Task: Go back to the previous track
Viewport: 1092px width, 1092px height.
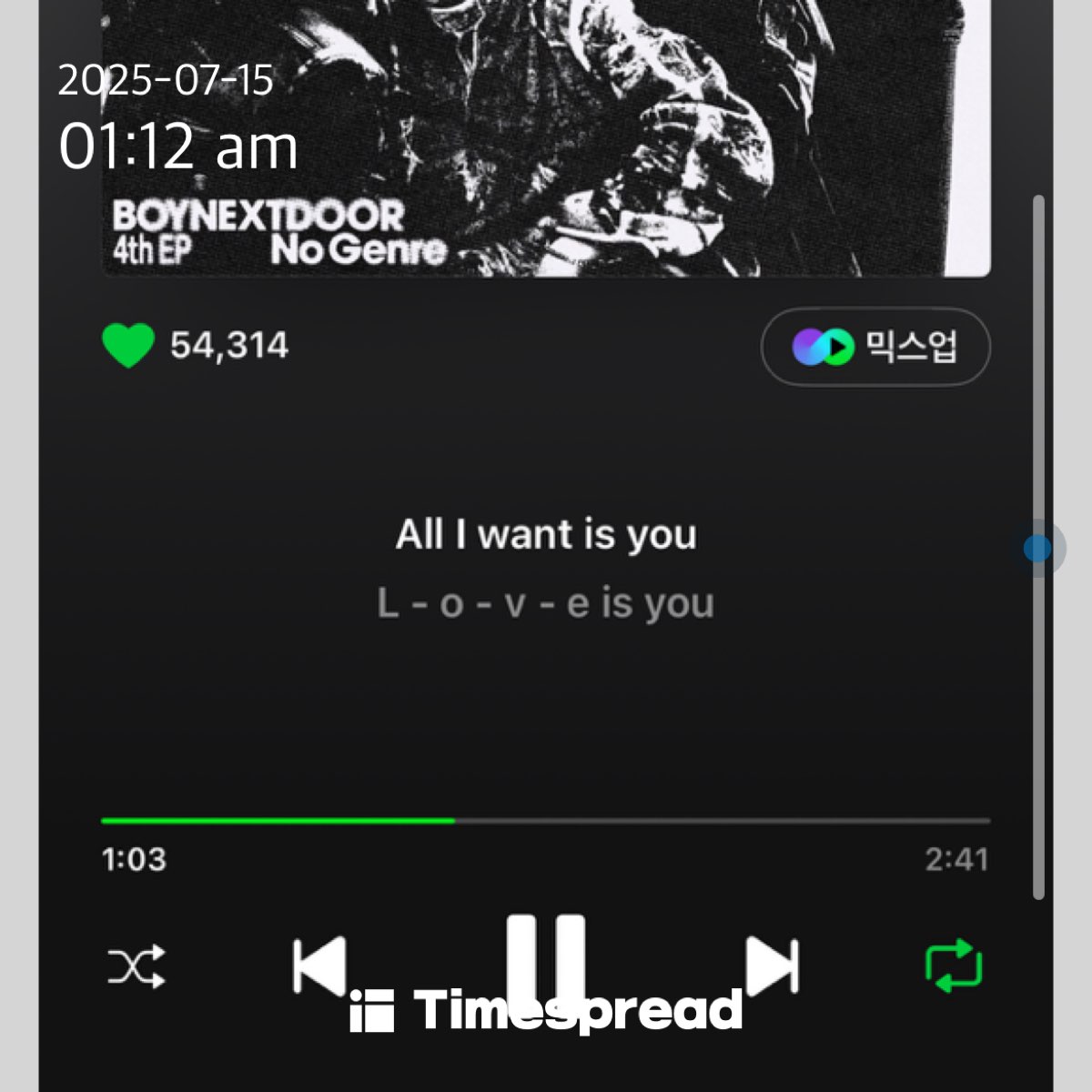Action: 319,966
